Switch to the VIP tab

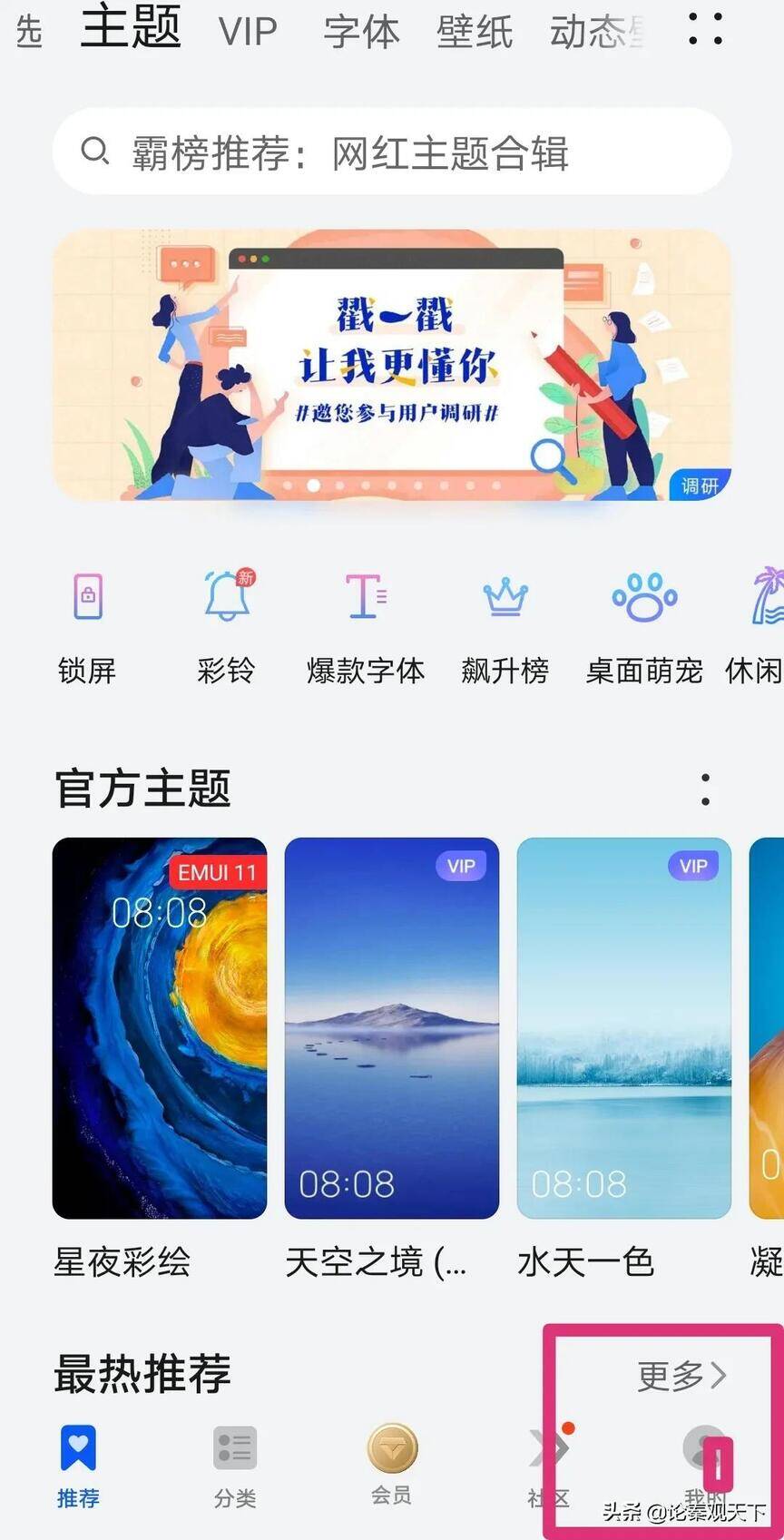click(x=248, y=32)
